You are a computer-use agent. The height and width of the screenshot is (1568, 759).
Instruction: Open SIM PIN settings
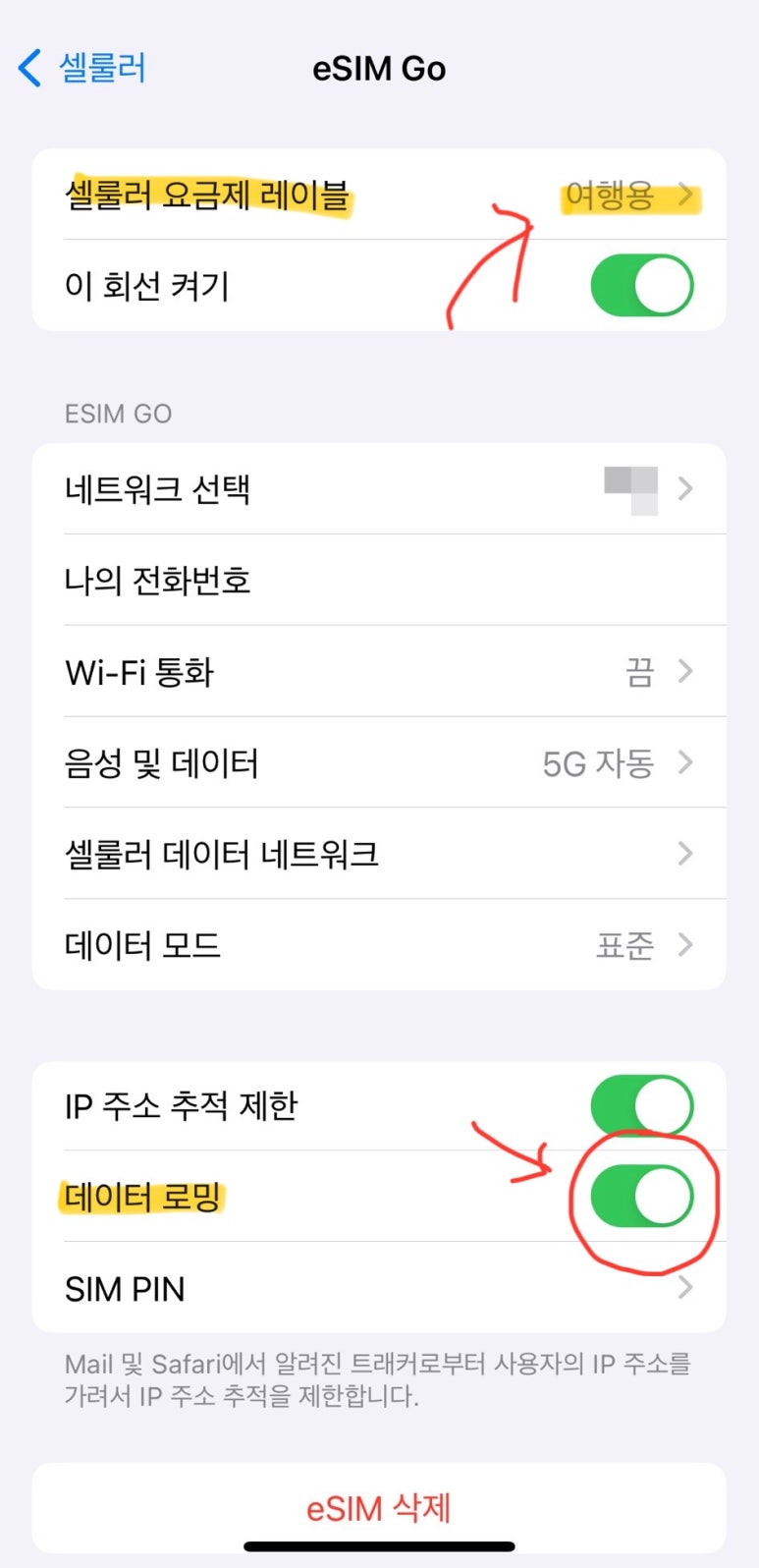point(379,1288)
